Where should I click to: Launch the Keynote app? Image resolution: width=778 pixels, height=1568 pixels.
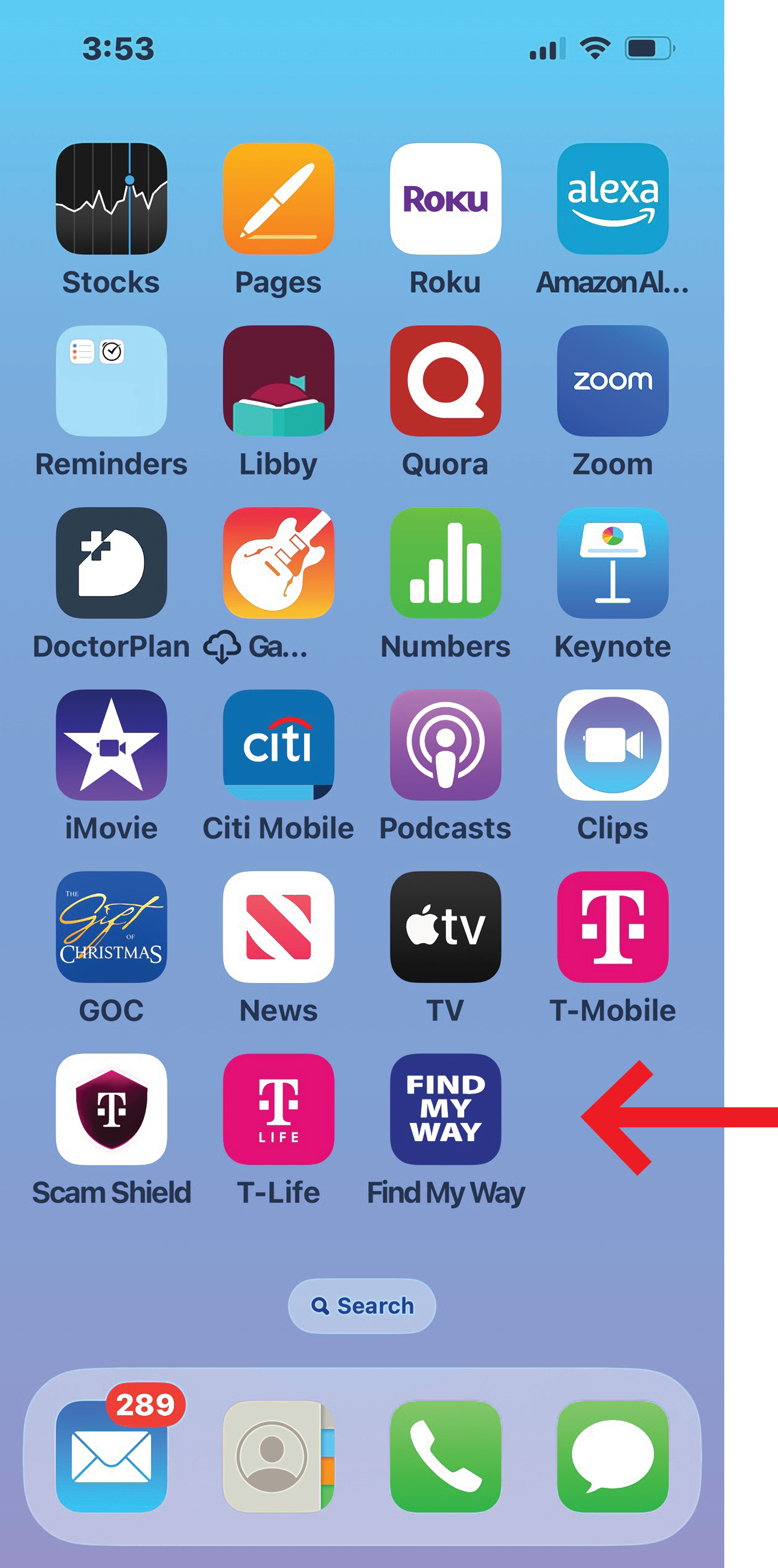coord(613,563)
